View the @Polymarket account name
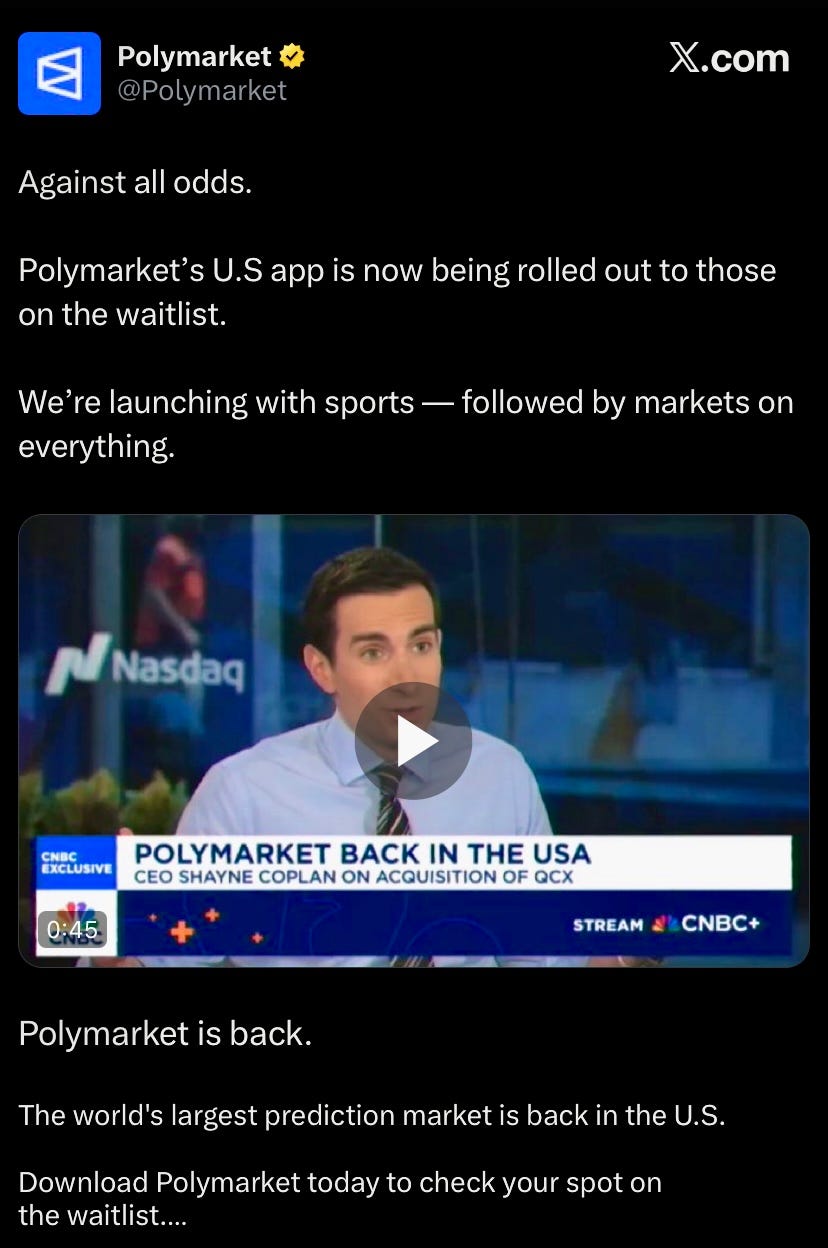 pos(201,91)
